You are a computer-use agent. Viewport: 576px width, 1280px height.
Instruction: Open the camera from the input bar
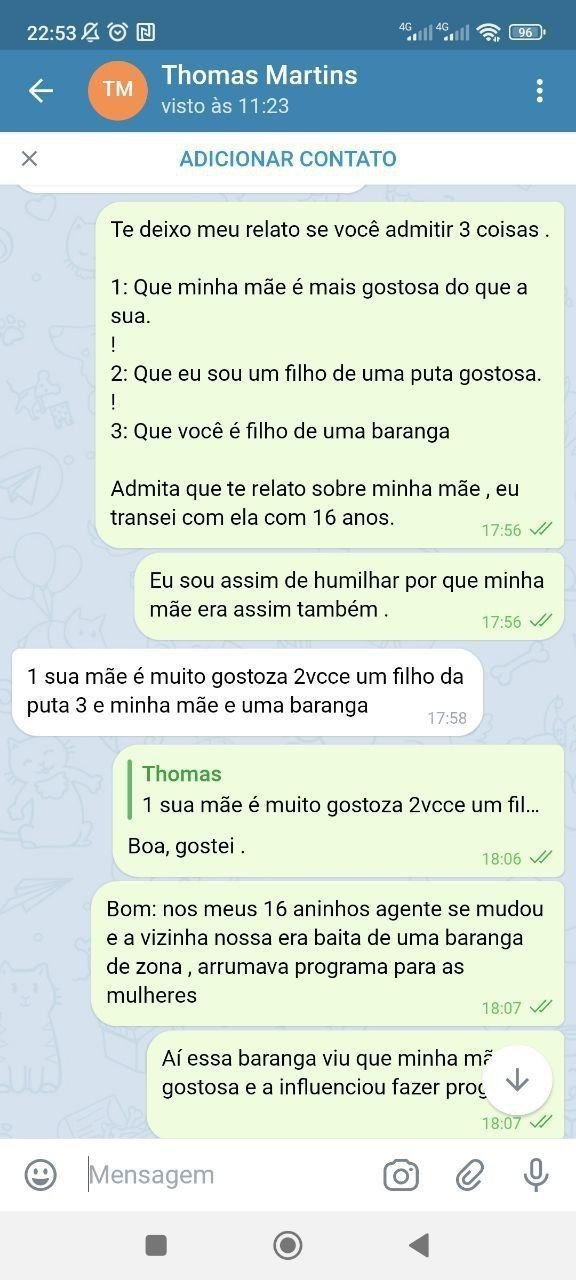(x=401, y=1175)
